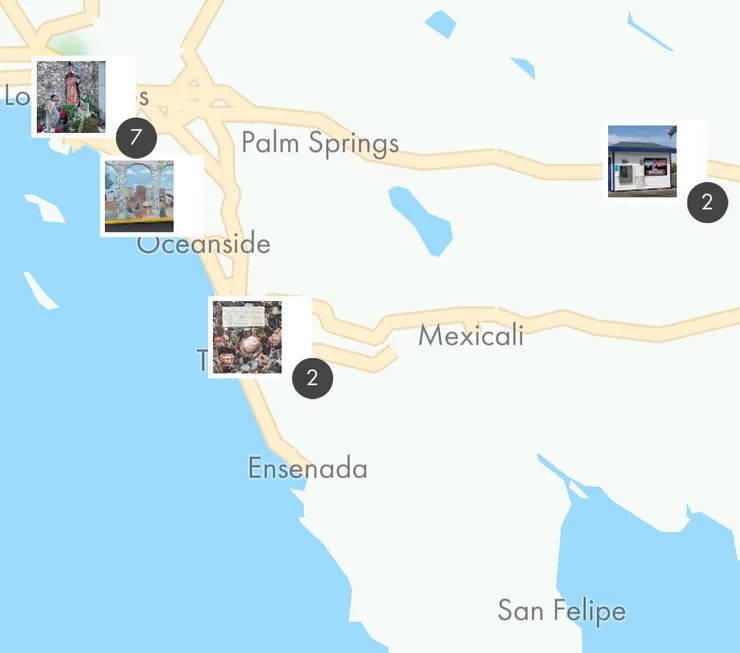Open the photo thumbnail above Oceanside
Screen dimensions: 740x653
click(x=140, y=196)
